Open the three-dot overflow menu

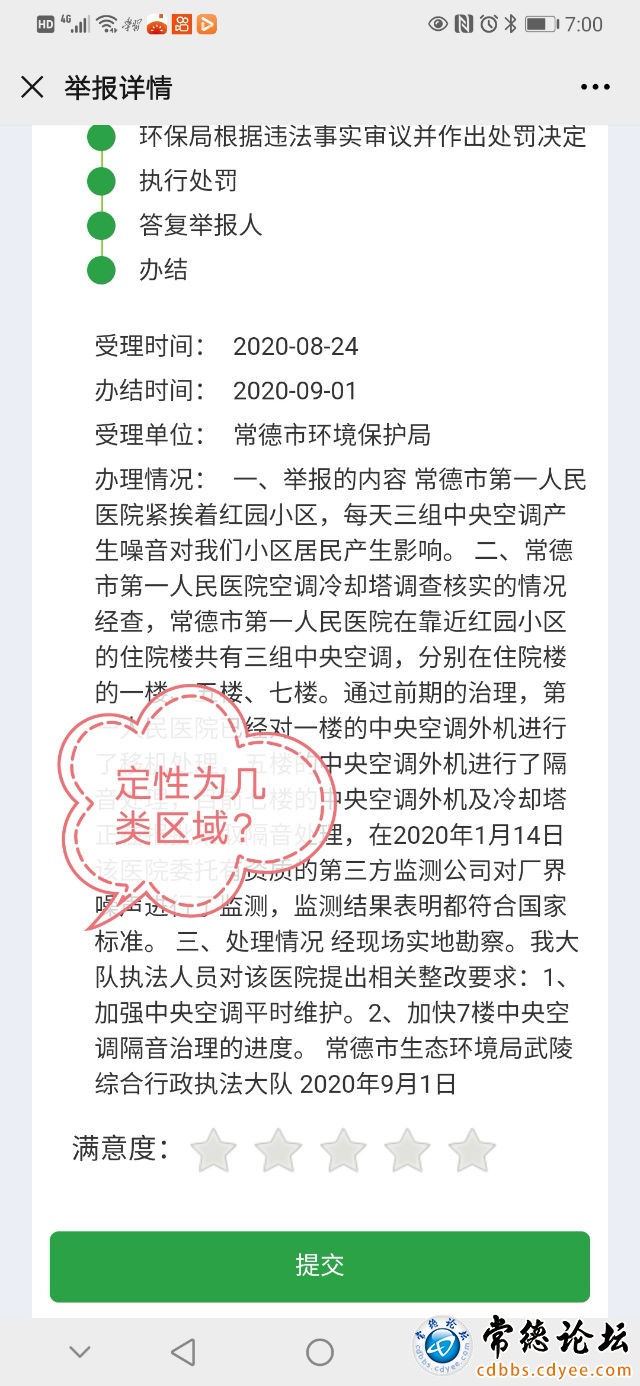pos(595,88)
